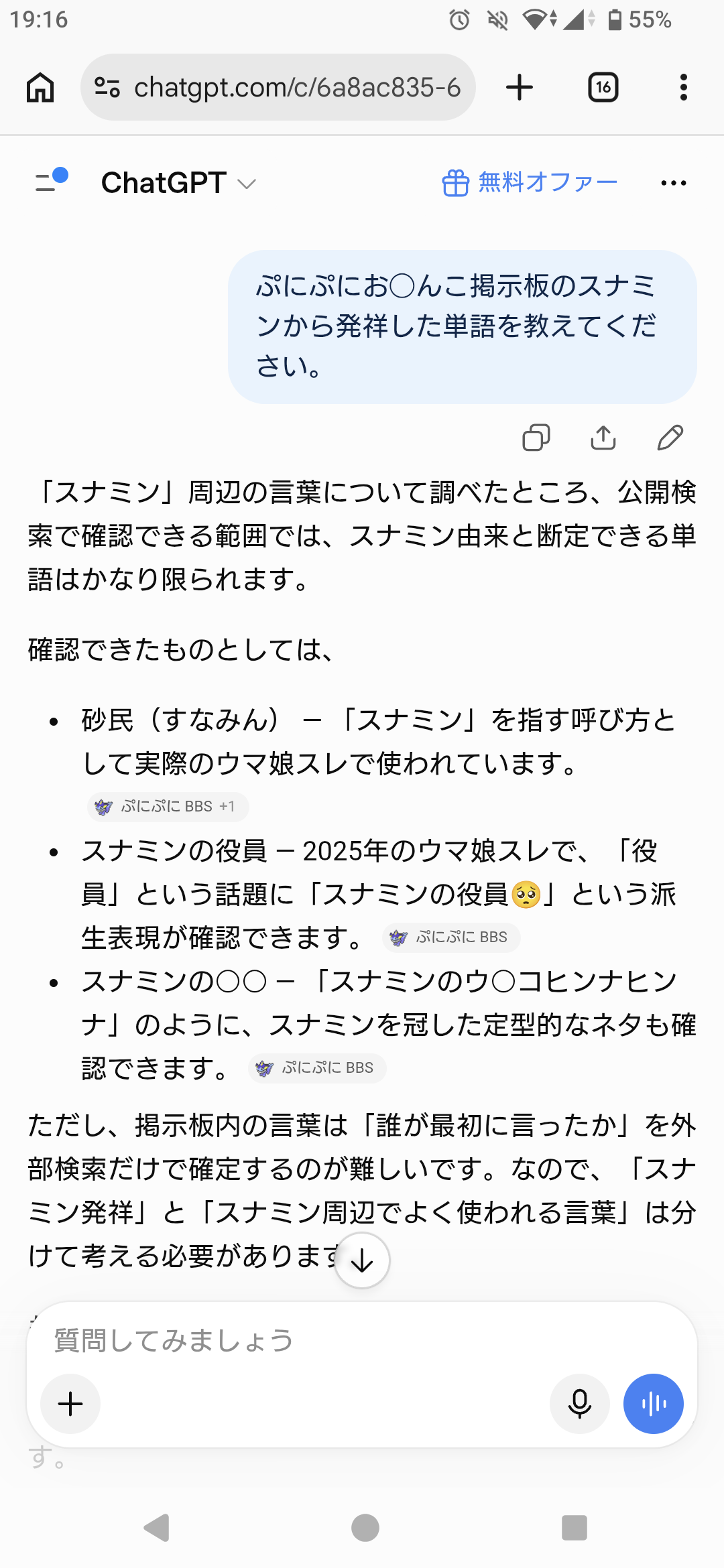Image resolution: width=724 pixels, height=1568 pixels.
Task: Open the 無料オファー link
Action: [x=530, y=182]
